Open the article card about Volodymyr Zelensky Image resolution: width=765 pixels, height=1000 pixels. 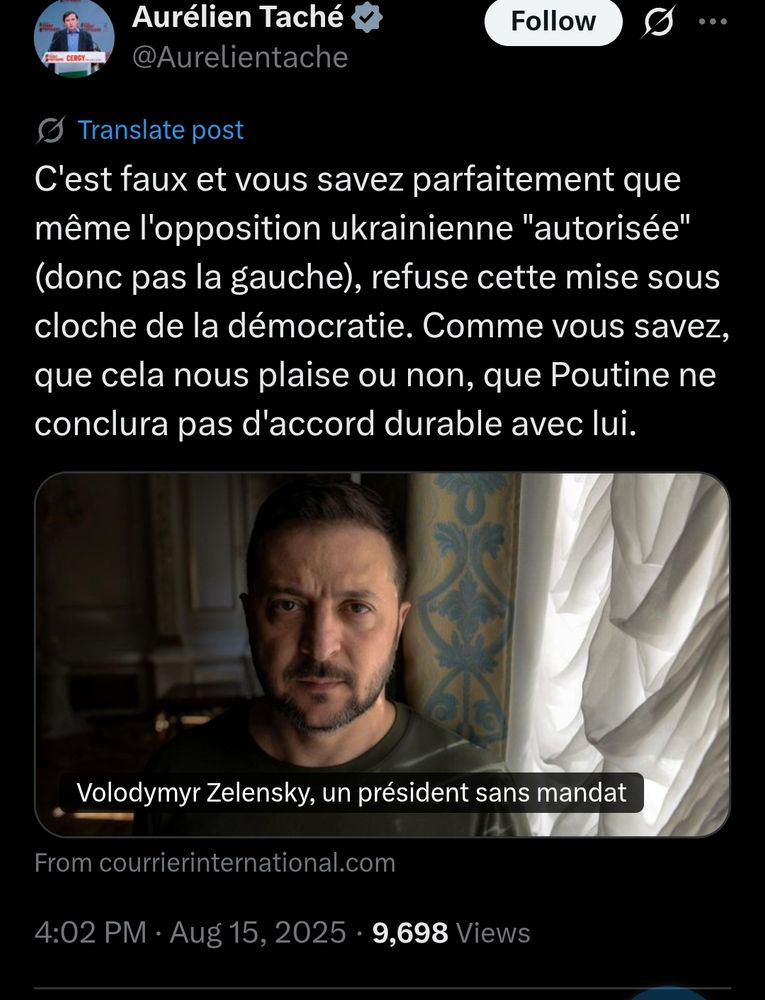(382, 650)
